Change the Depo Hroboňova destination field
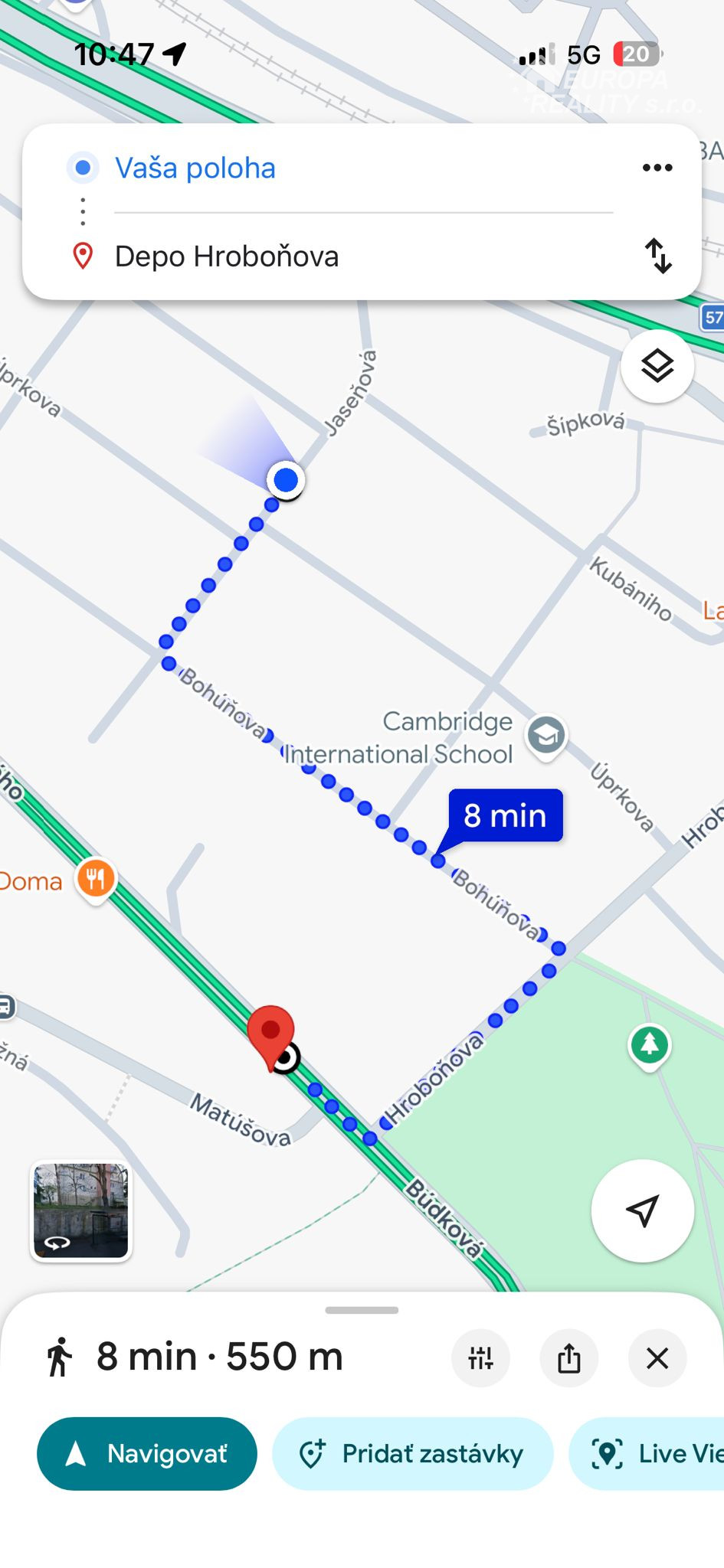 227,256
